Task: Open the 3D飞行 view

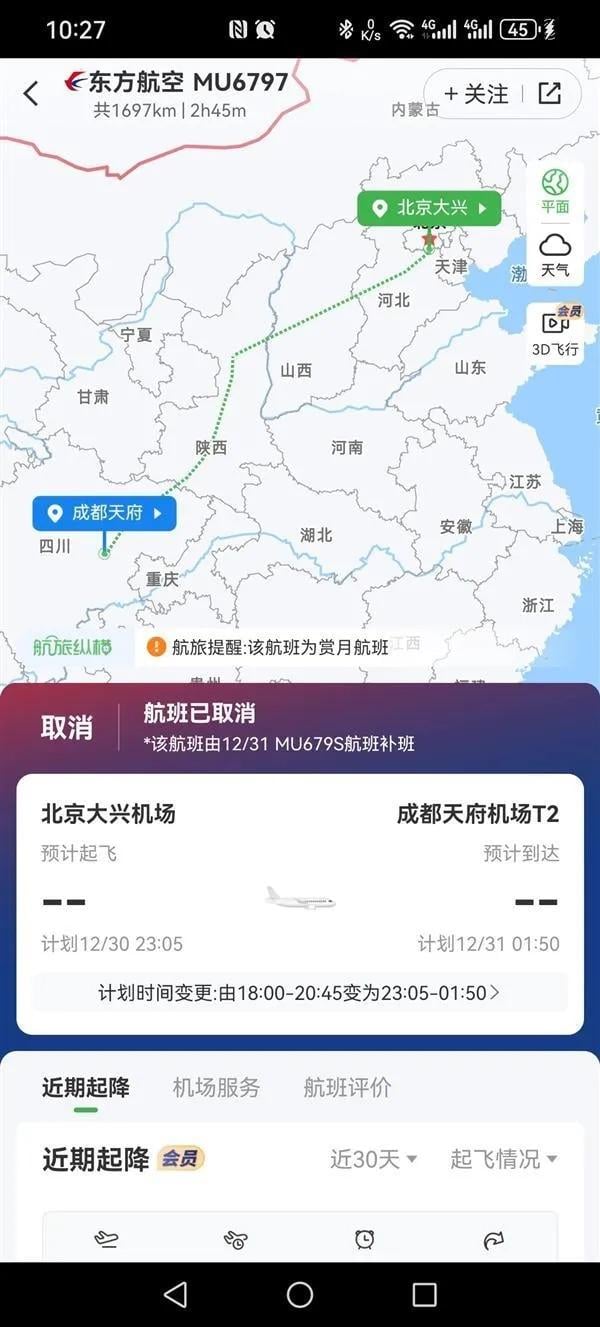Action: [555, 332]
